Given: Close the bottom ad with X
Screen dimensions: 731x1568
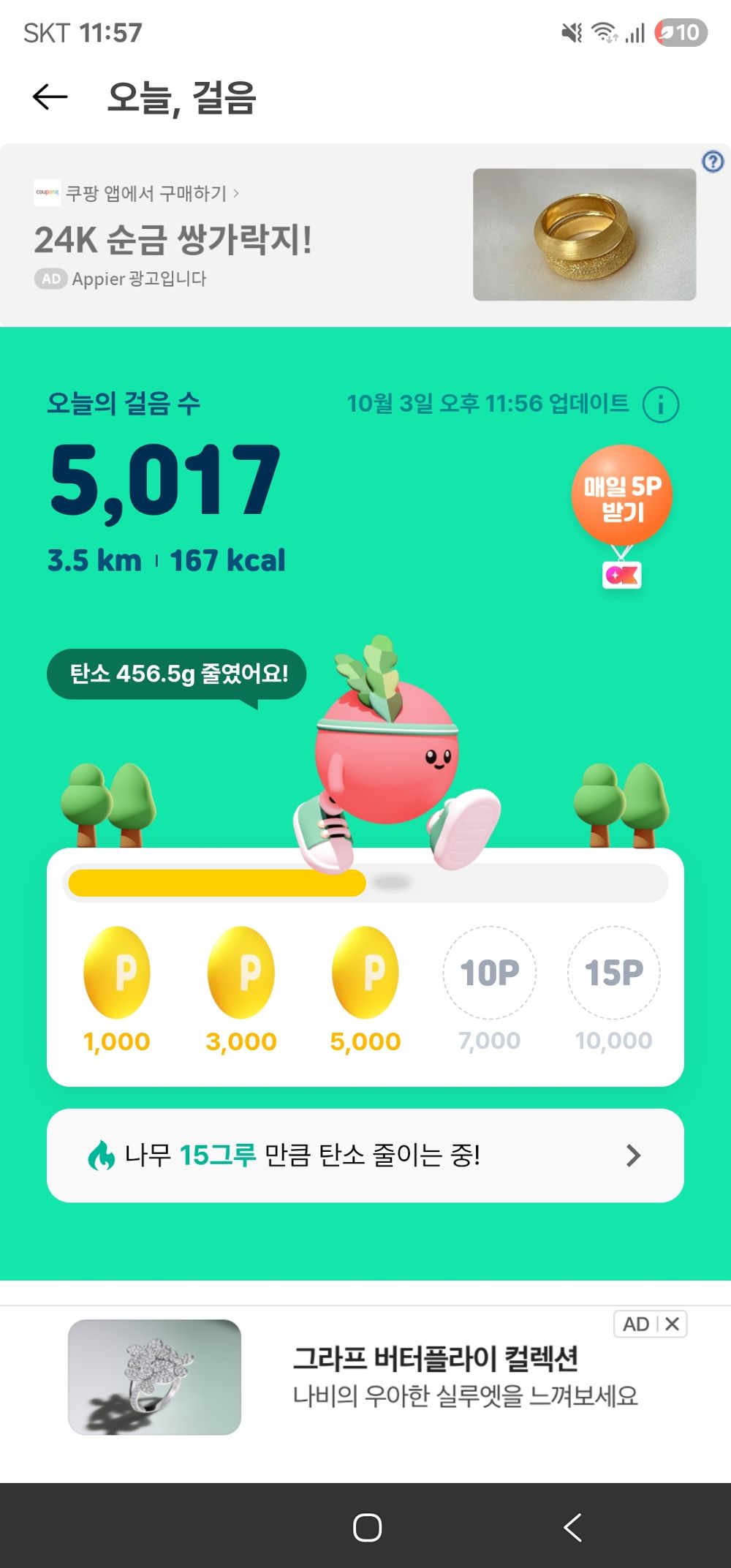Looking at the screenshot, I should 671,1324.
